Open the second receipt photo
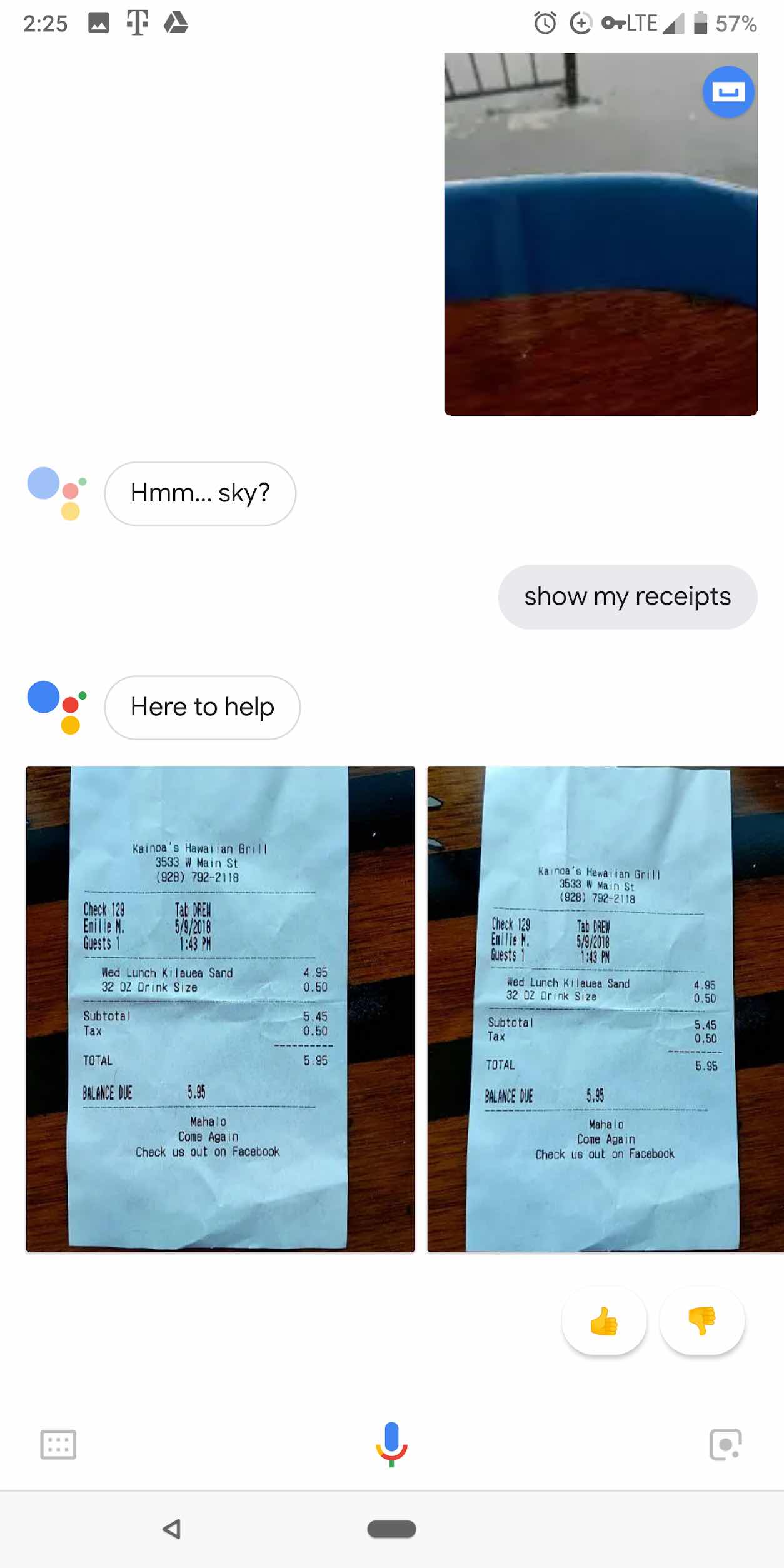Image resolution: width=784 pixels, height=1568 pixels. coord(605,1009)
